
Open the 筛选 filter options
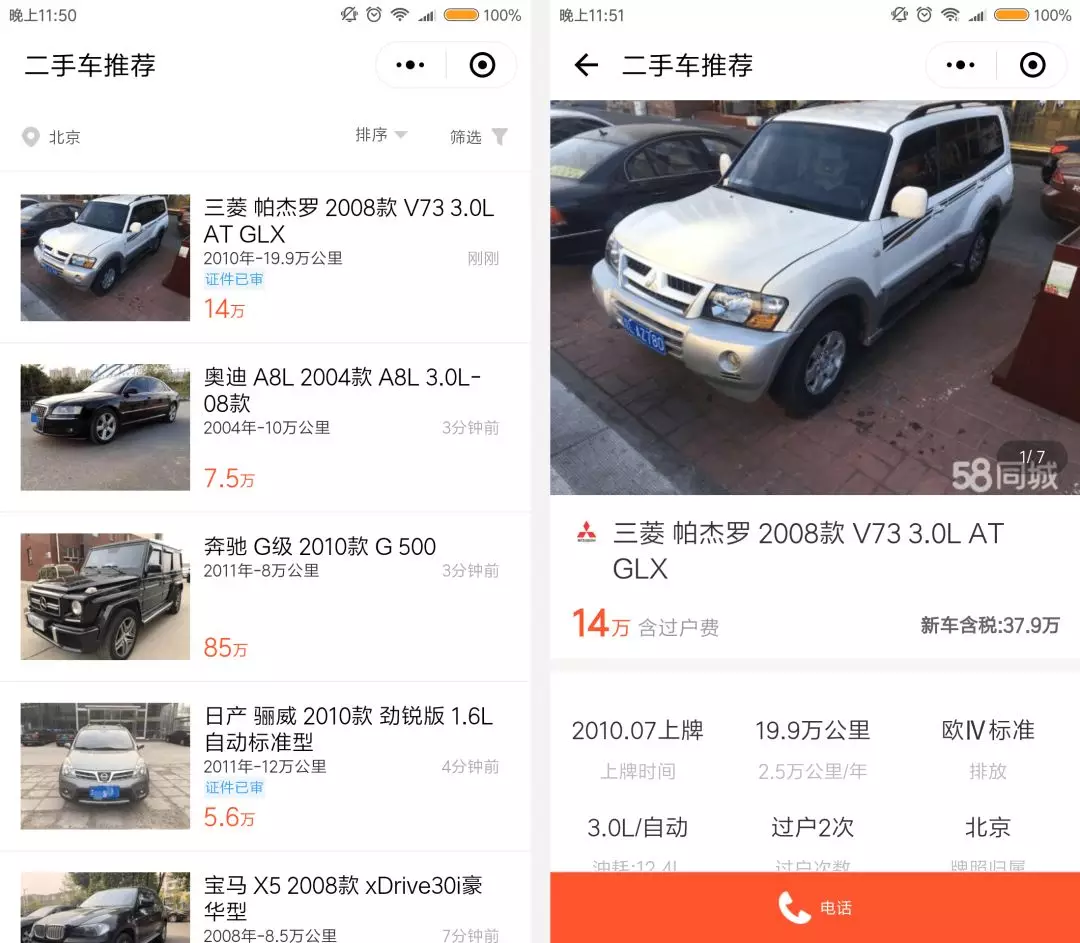[478, 137]
